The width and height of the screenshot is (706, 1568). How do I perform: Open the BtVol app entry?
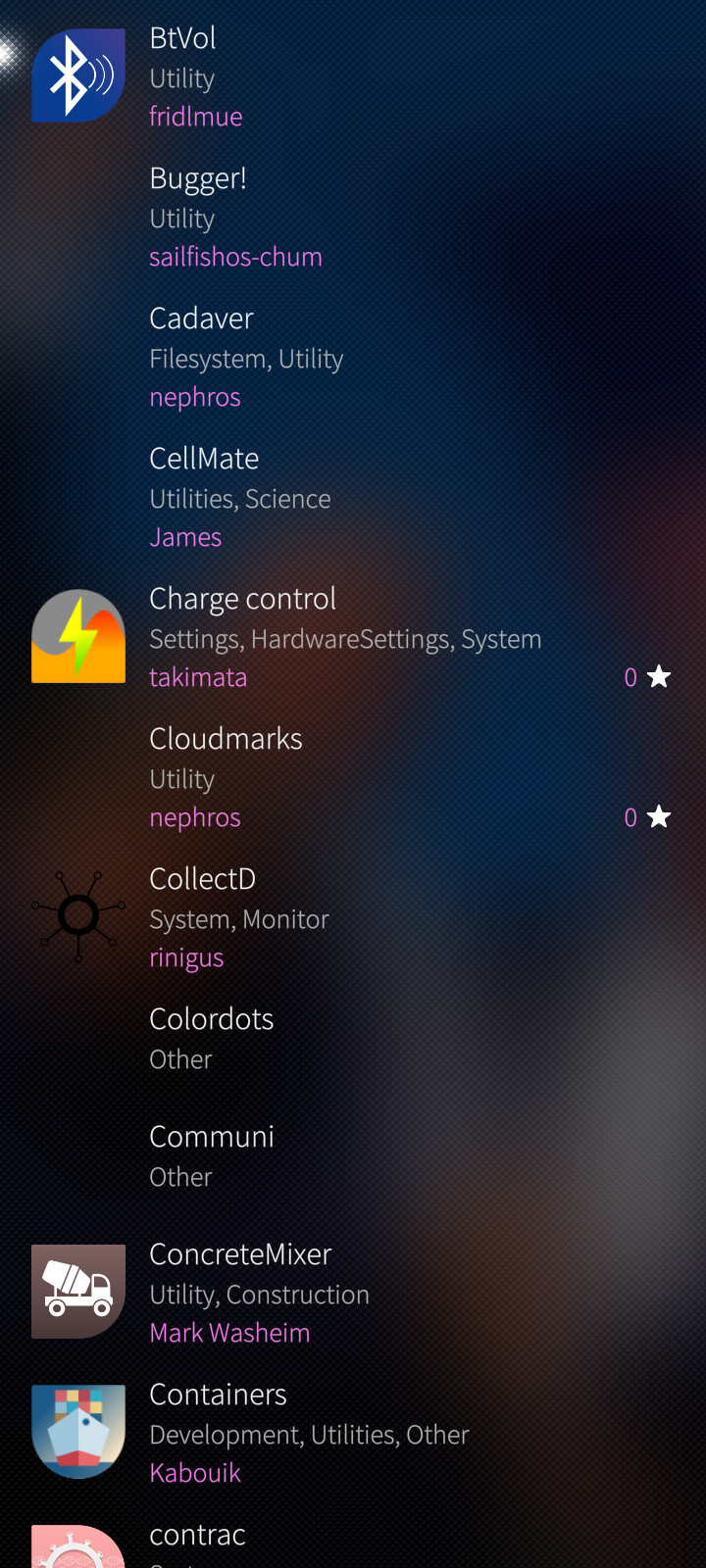coord(353,76)
